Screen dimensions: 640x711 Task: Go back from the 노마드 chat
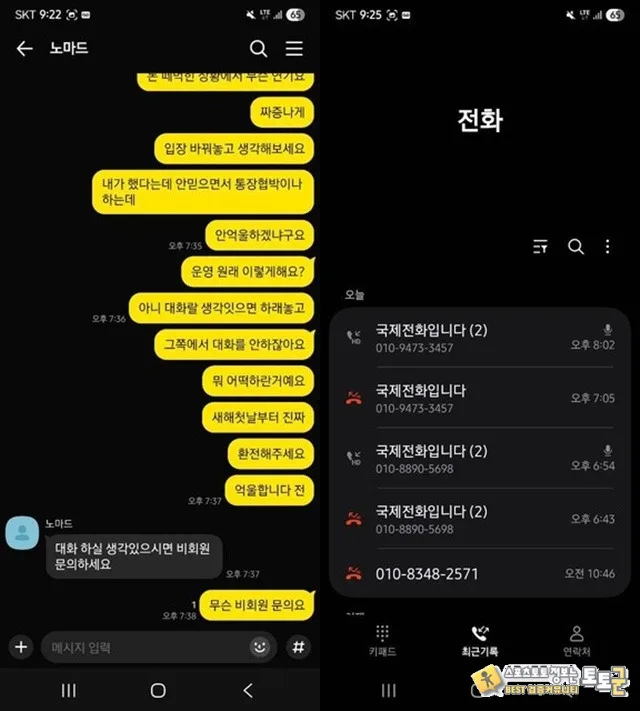(24, 48)
